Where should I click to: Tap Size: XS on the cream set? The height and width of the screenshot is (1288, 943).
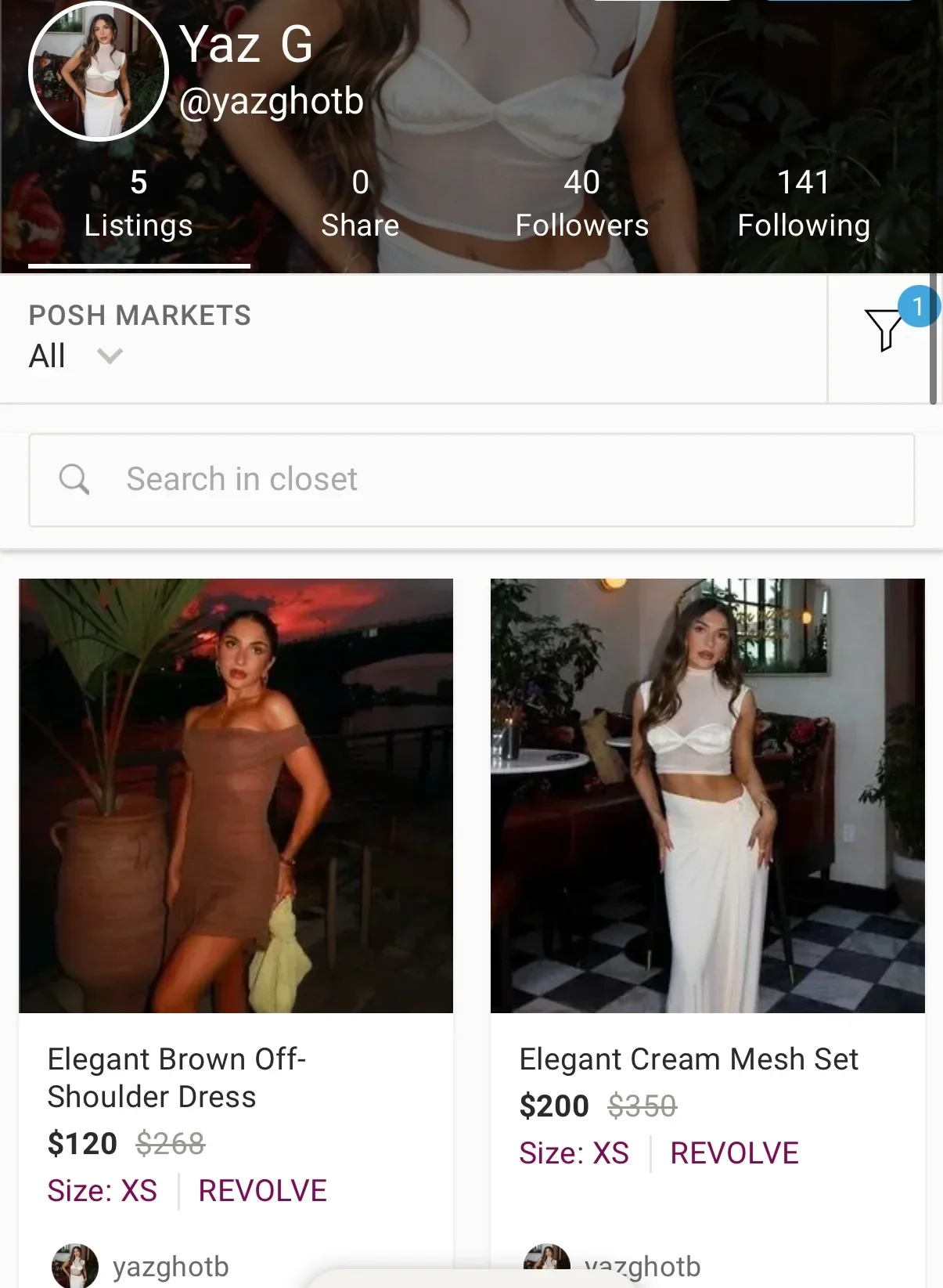[574, 1153]
